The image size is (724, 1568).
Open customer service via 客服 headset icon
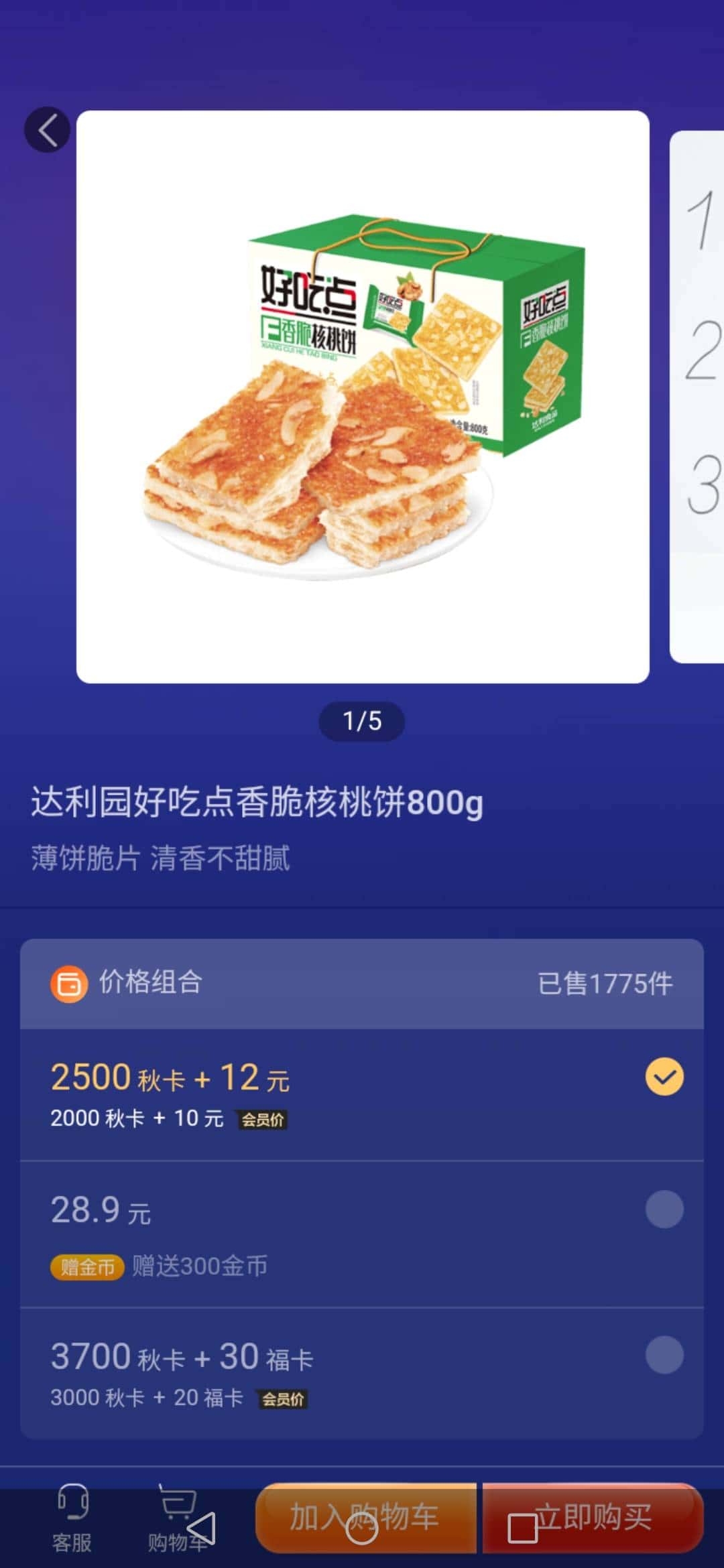74,1521
